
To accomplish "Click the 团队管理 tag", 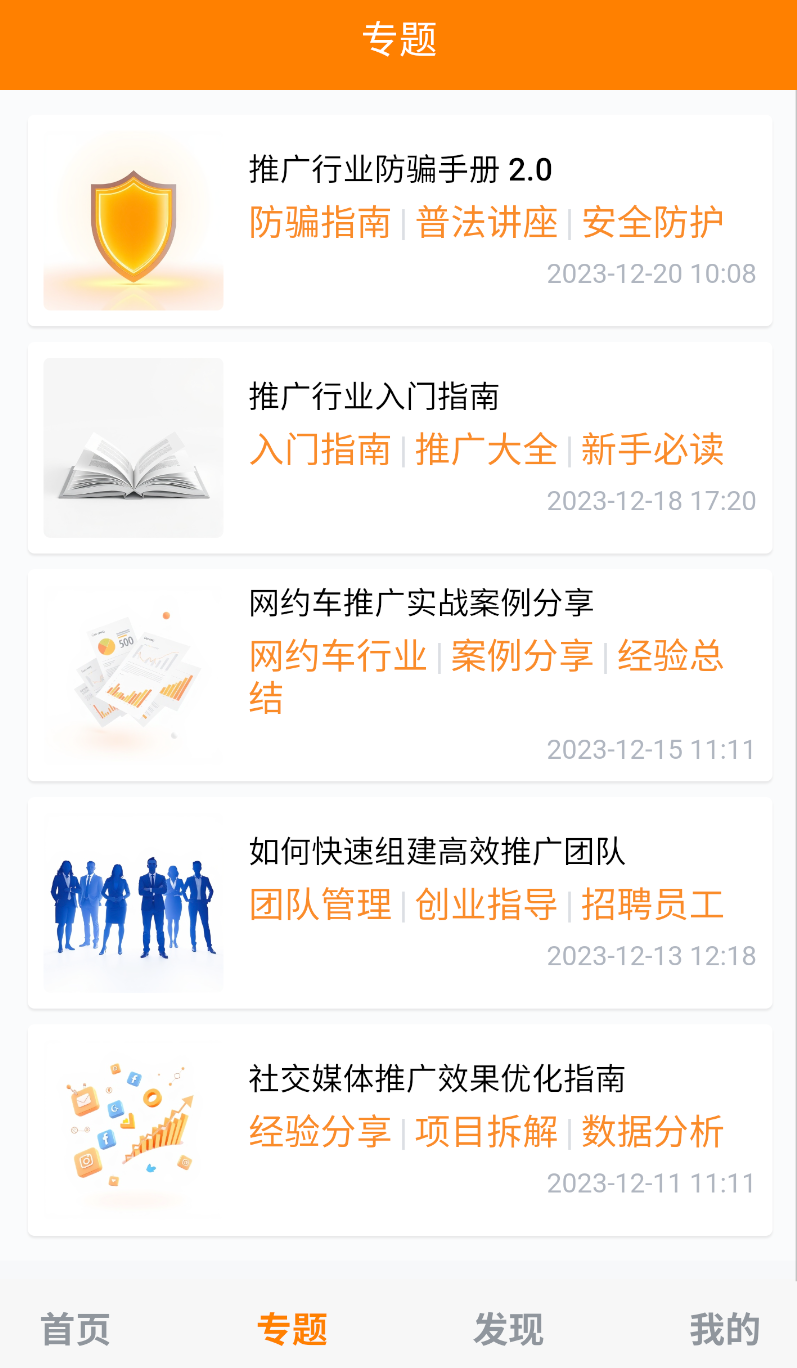I will pos(320,904).
